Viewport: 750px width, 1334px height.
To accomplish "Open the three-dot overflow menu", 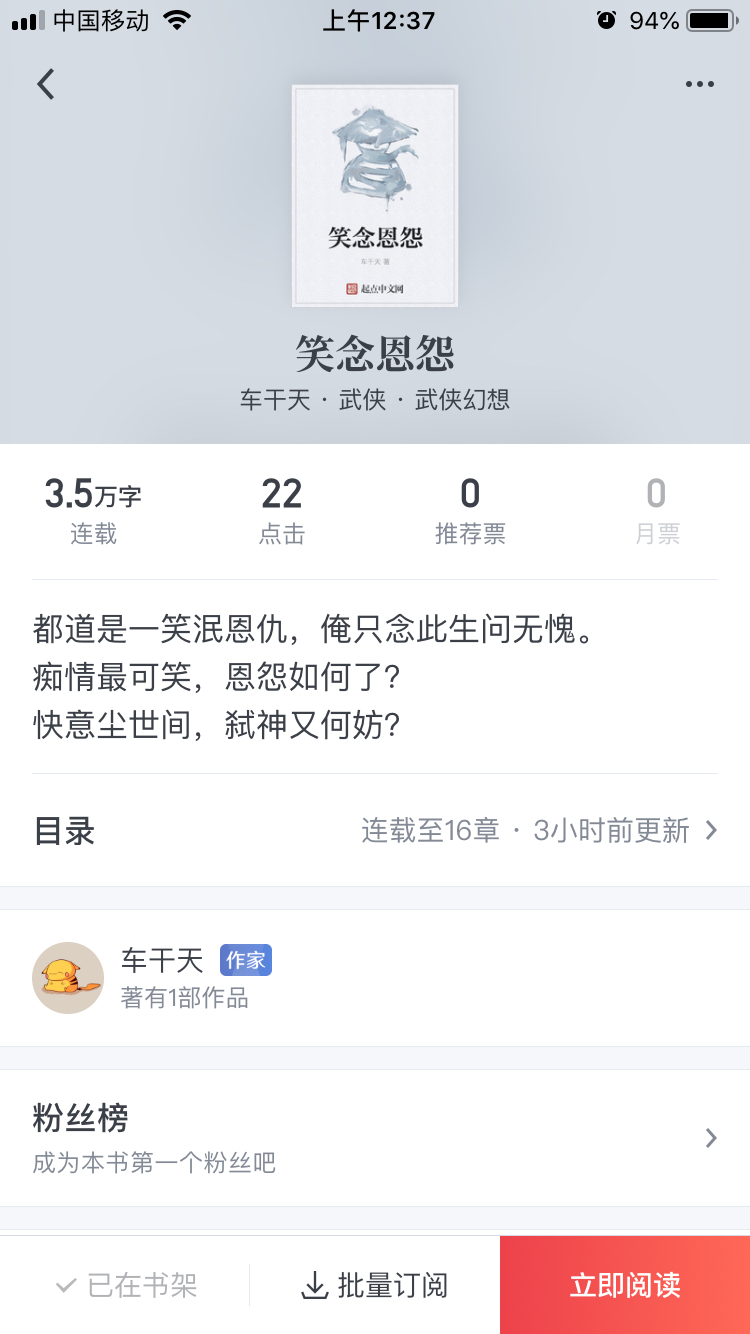I will click(x=699, y=84).
